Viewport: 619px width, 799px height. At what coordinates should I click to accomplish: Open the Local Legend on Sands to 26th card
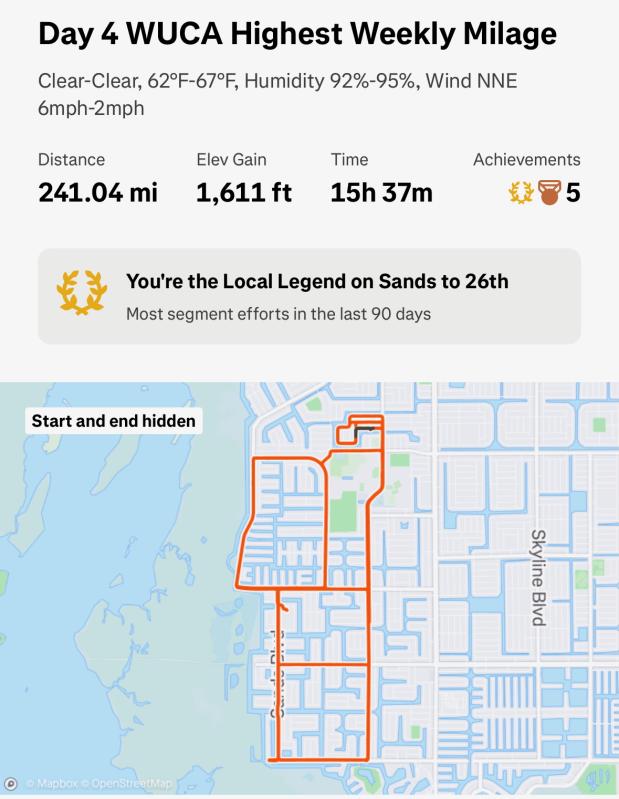point(309,296)
